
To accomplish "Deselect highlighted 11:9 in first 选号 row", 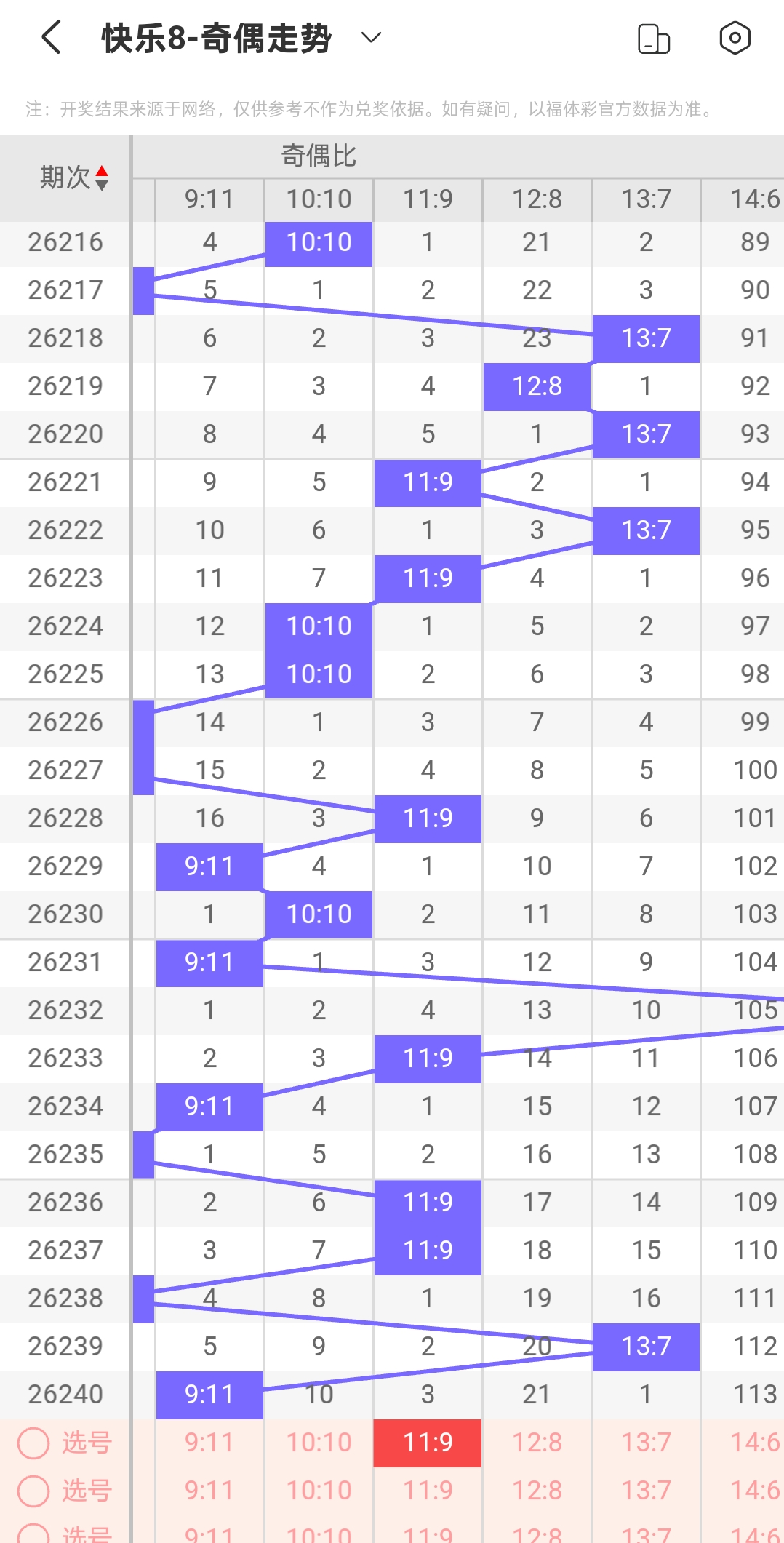I will tap(428, 1443).
